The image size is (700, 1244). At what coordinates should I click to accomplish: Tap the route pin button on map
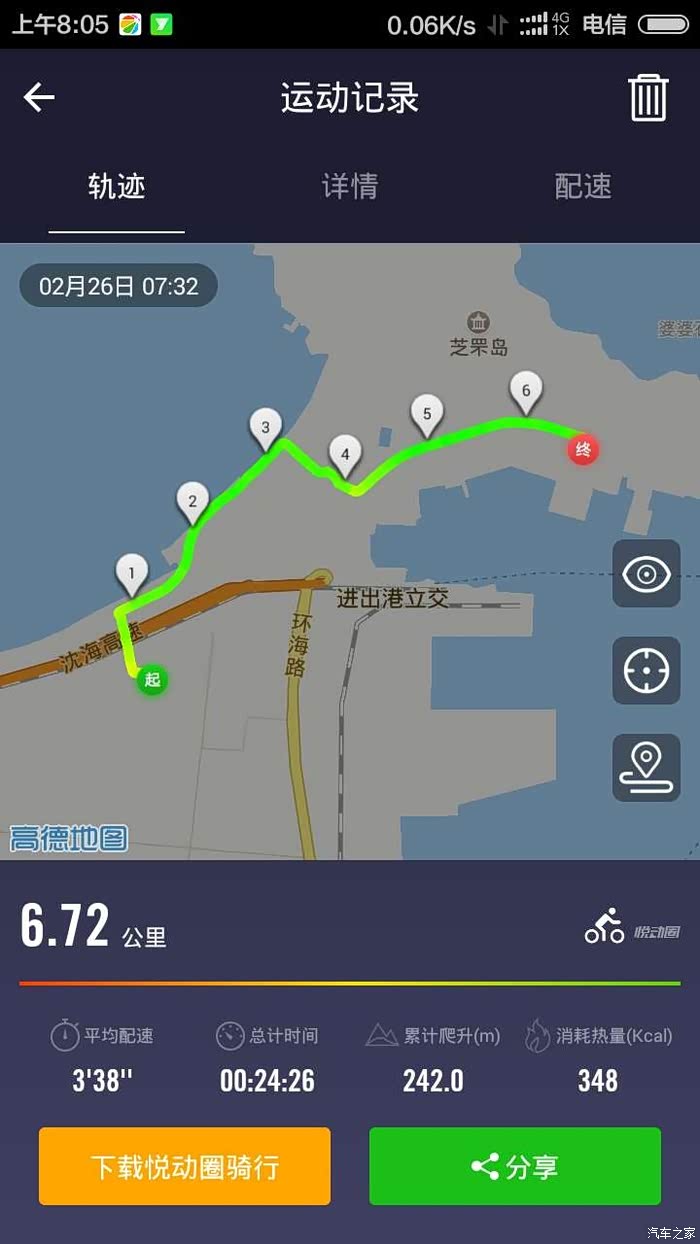646,767
